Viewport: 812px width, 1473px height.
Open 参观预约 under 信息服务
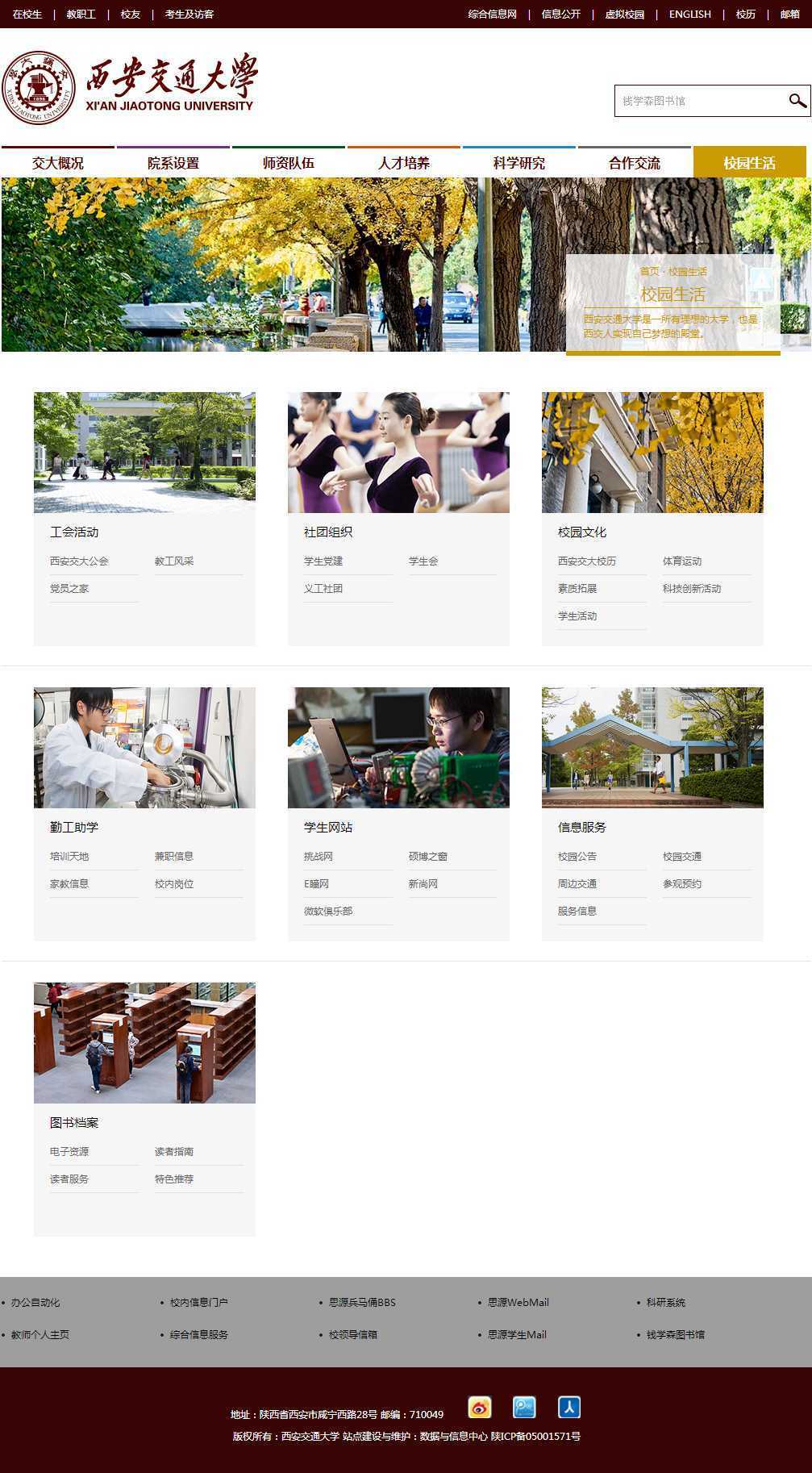click(x=682, y=883)
